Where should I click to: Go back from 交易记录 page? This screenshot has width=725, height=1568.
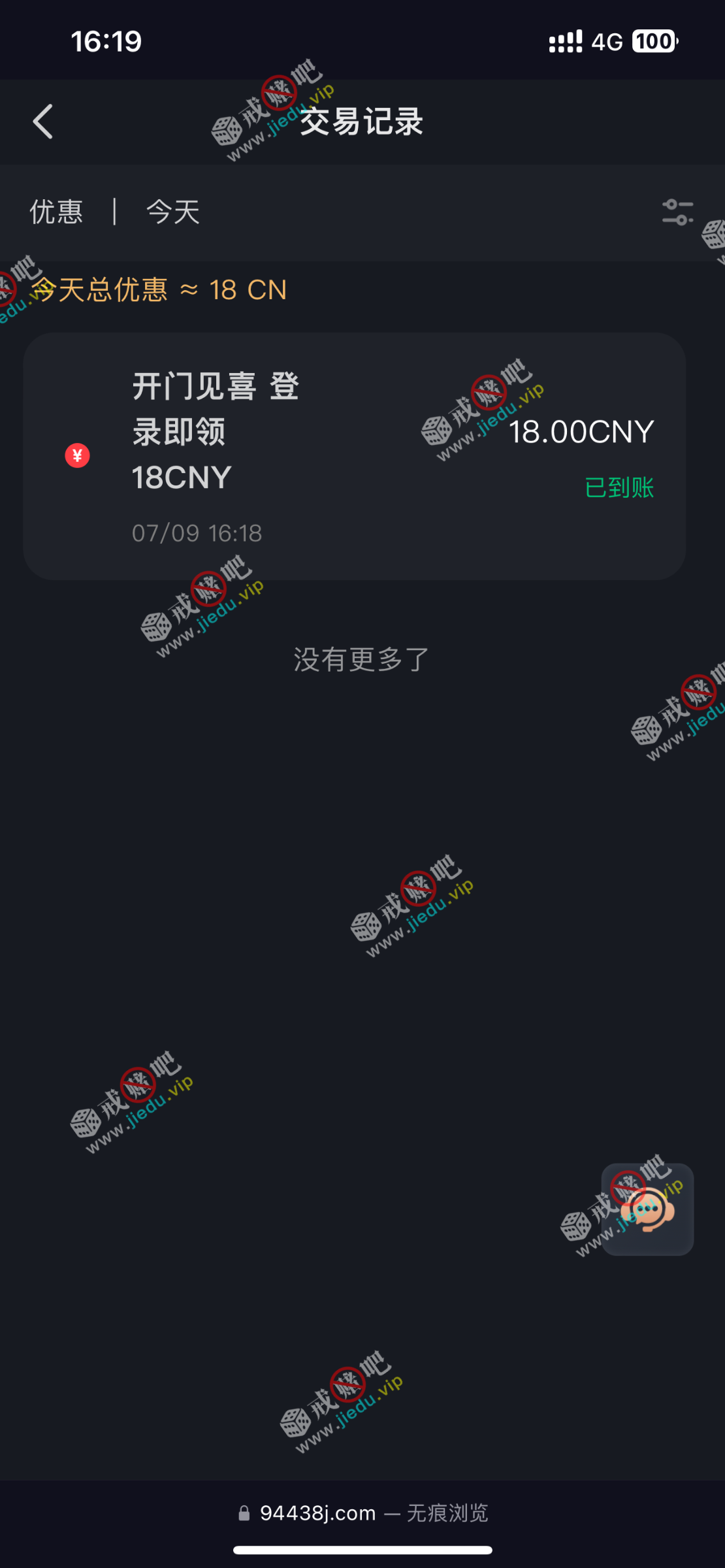(x=43, y=122)
